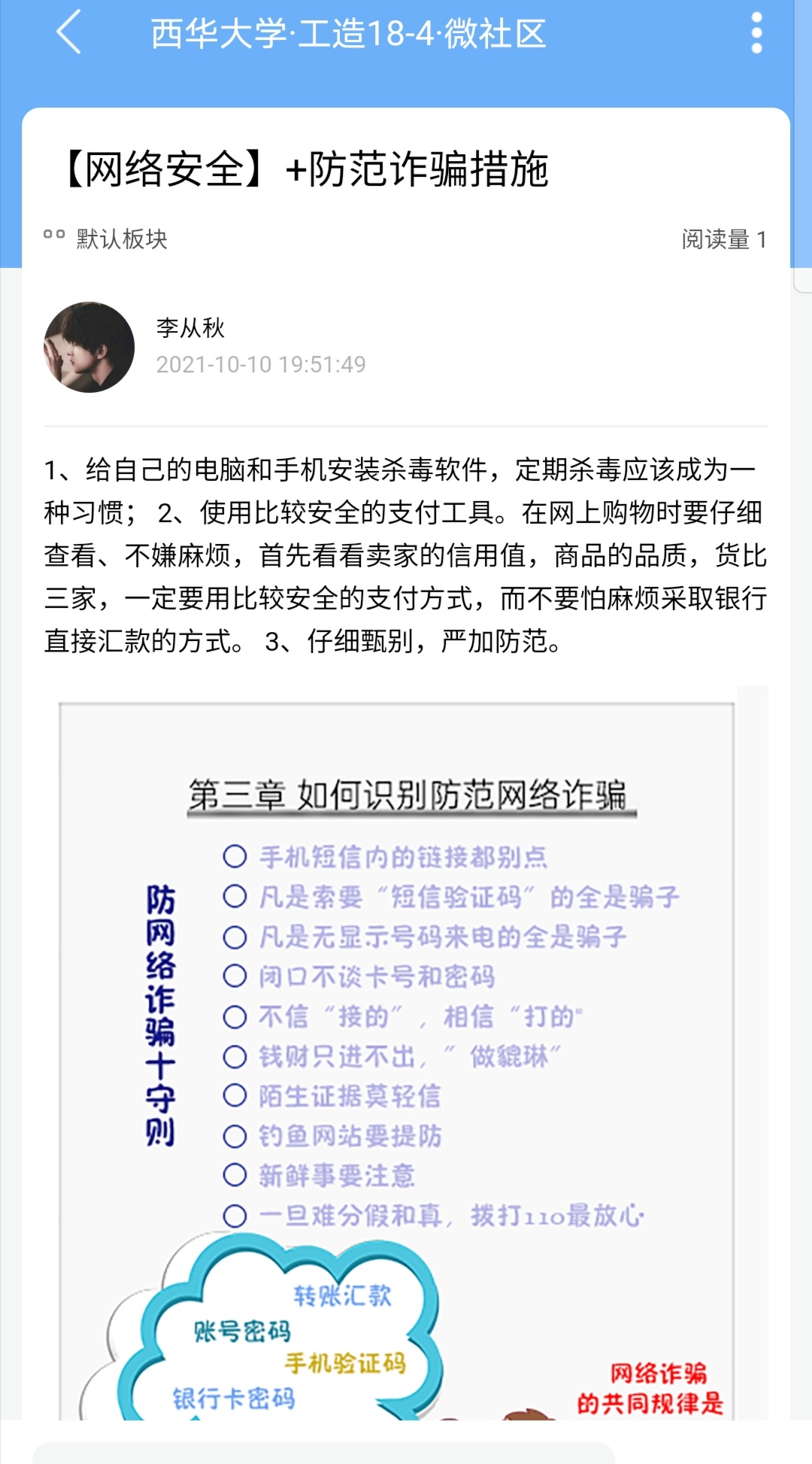Viewport: 812px width, 1464px height.
Task: Open 李从秋's profile avatar
Action: [x=89, y=348]
